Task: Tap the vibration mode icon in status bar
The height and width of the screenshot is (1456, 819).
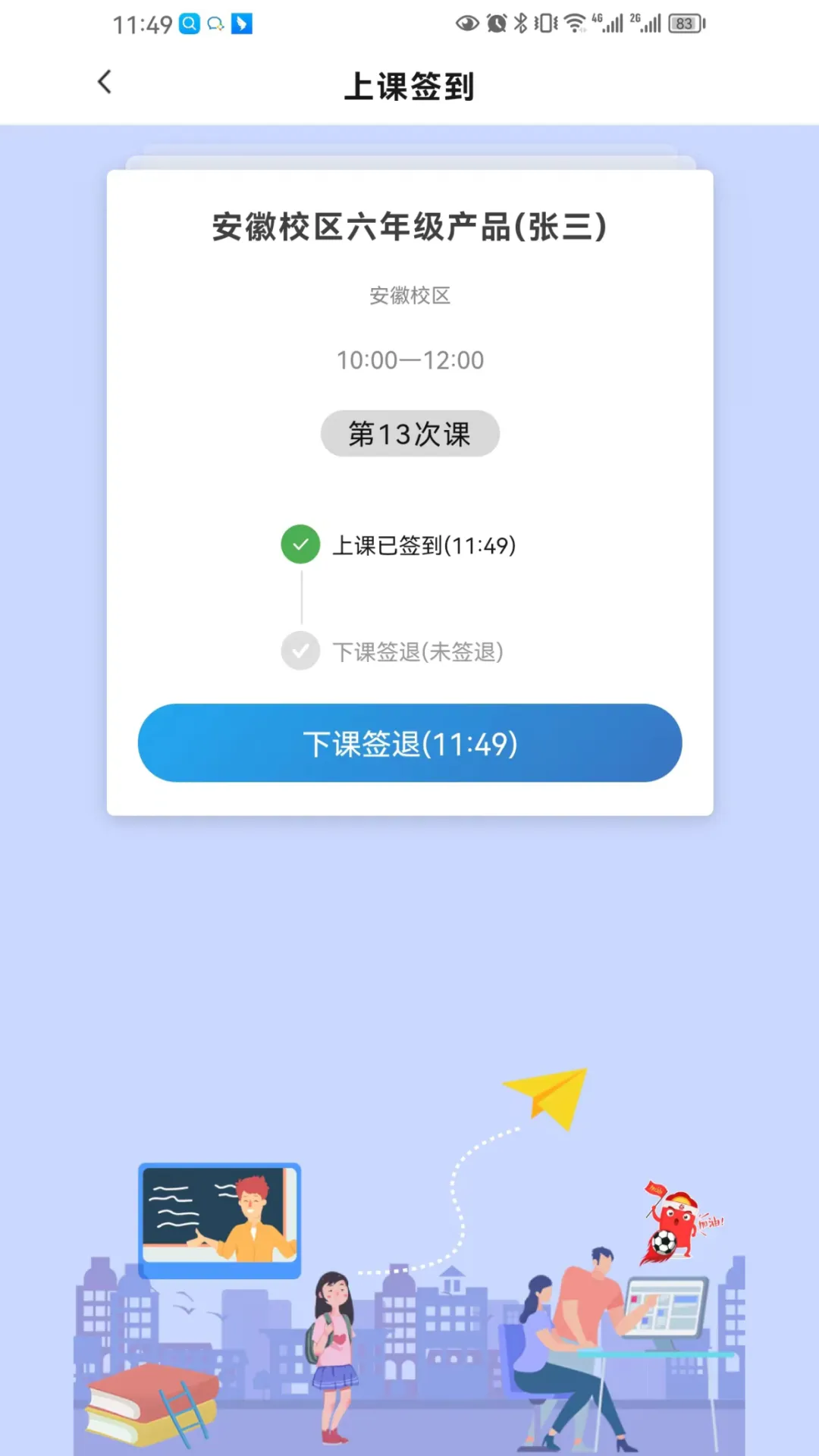Action: [548, 23]
